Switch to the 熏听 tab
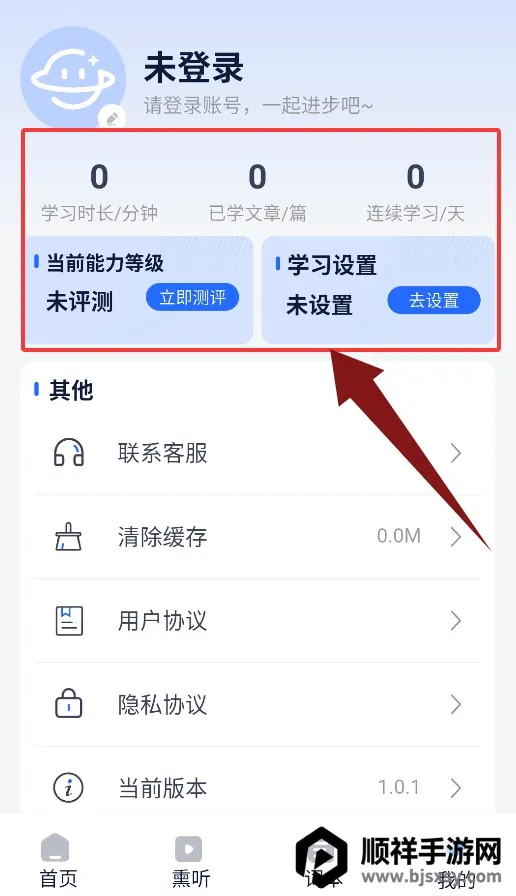The height and width of the screenshot is (896, 516). click(x=191, y=860)
